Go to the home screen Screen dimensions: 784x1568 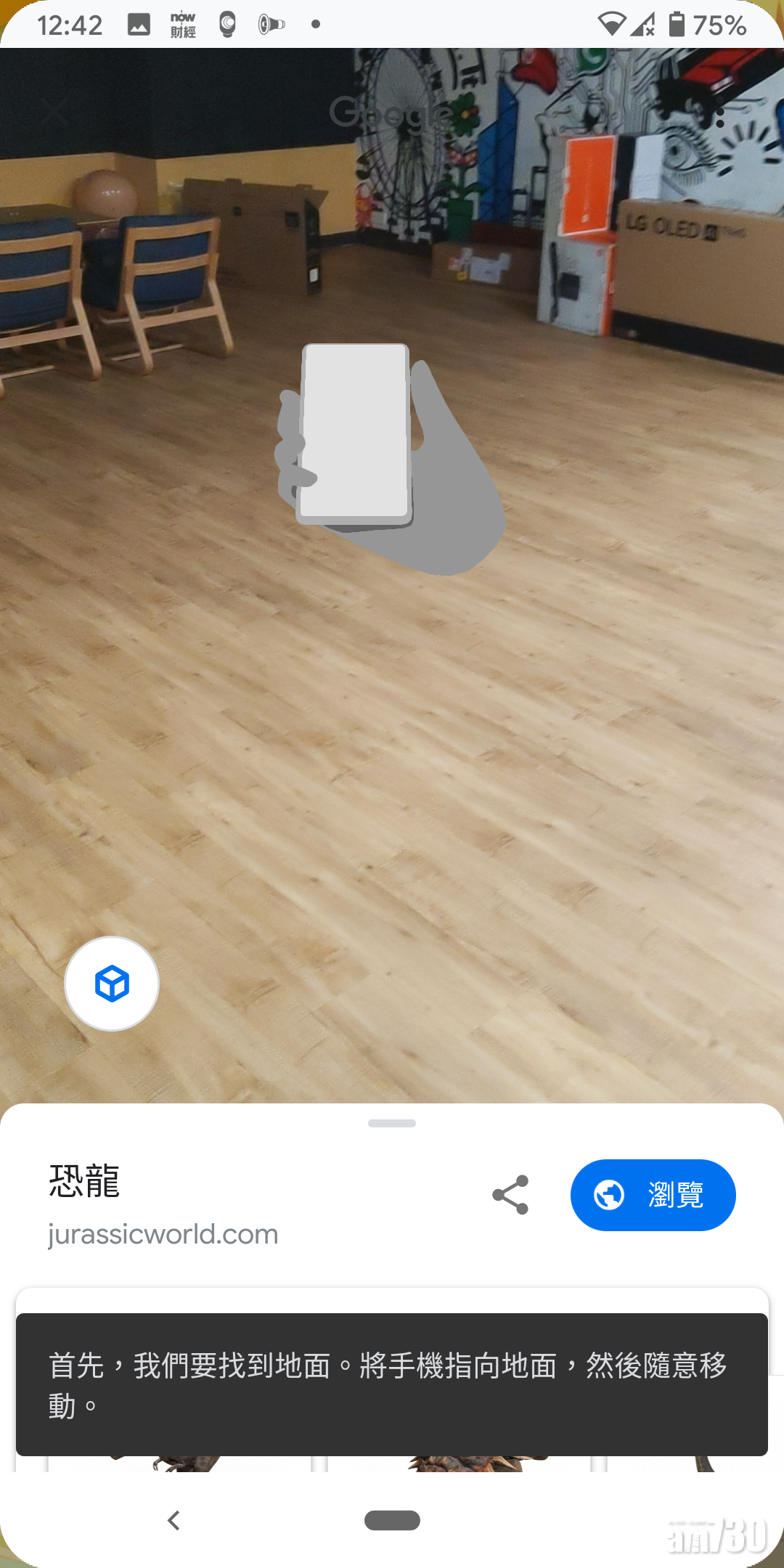pos(392,1520)
